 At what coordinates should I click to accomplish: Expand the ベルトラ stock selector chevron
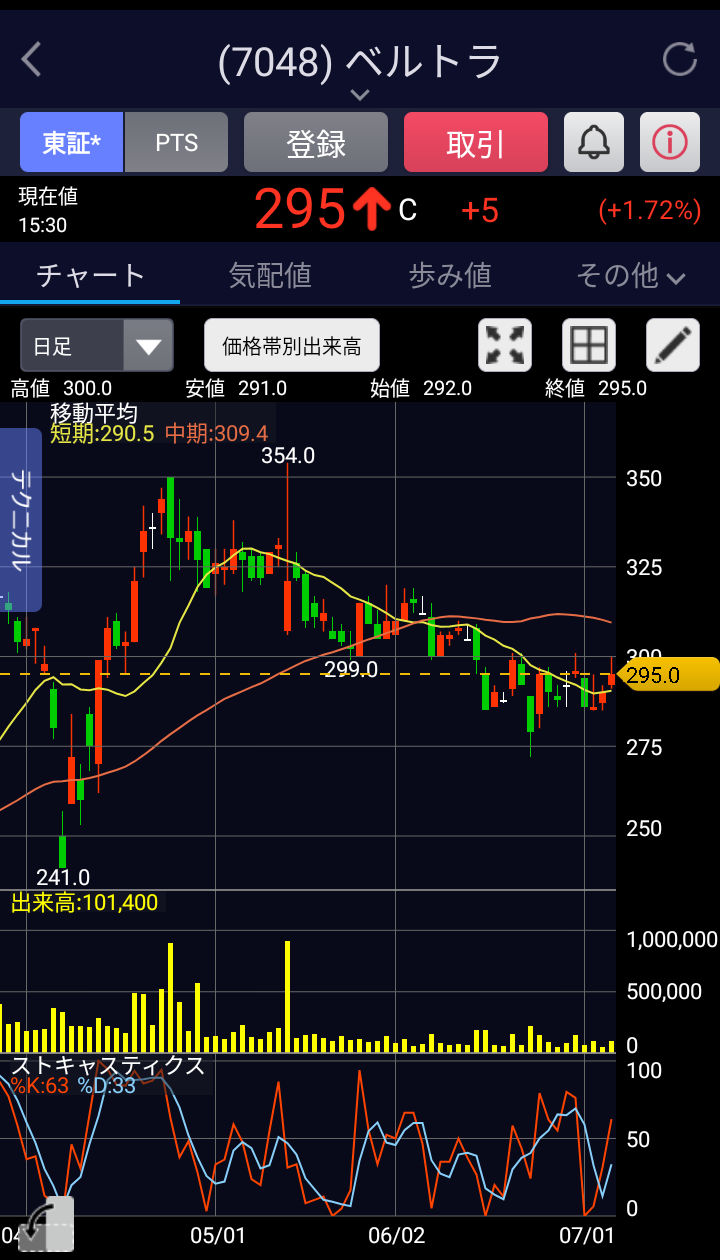tap(360, 94)
